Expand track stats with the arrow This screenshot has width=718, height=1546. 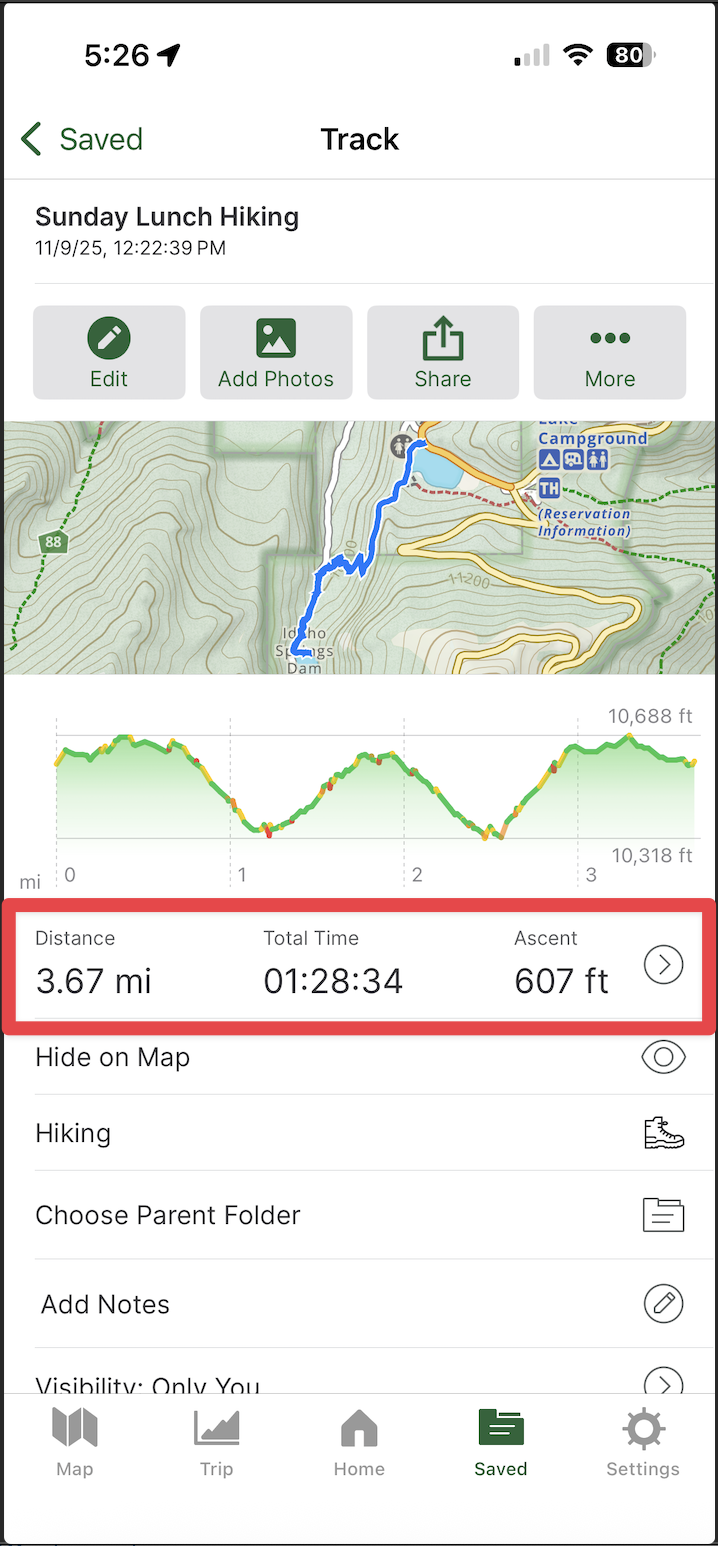tap(663, 965)
